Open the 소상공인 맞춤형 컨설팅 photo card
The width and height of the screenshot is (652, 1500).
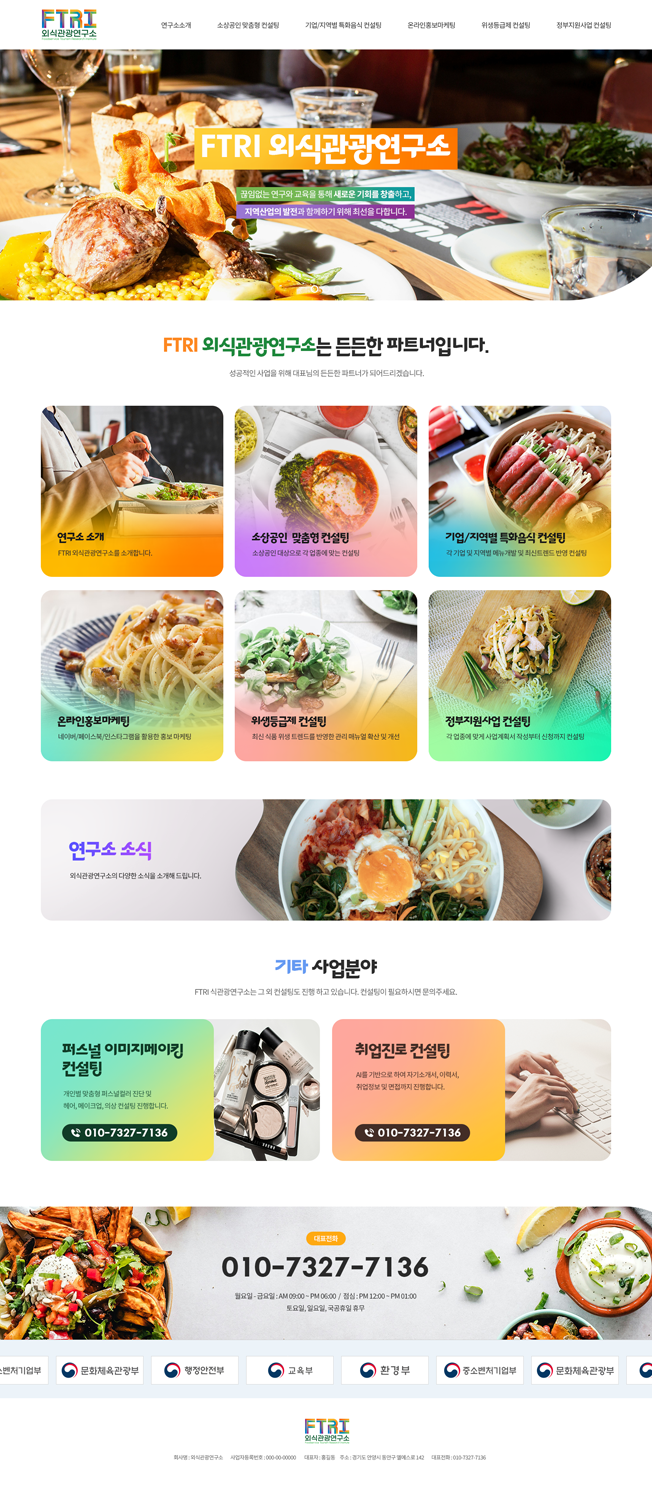[326, 490]
